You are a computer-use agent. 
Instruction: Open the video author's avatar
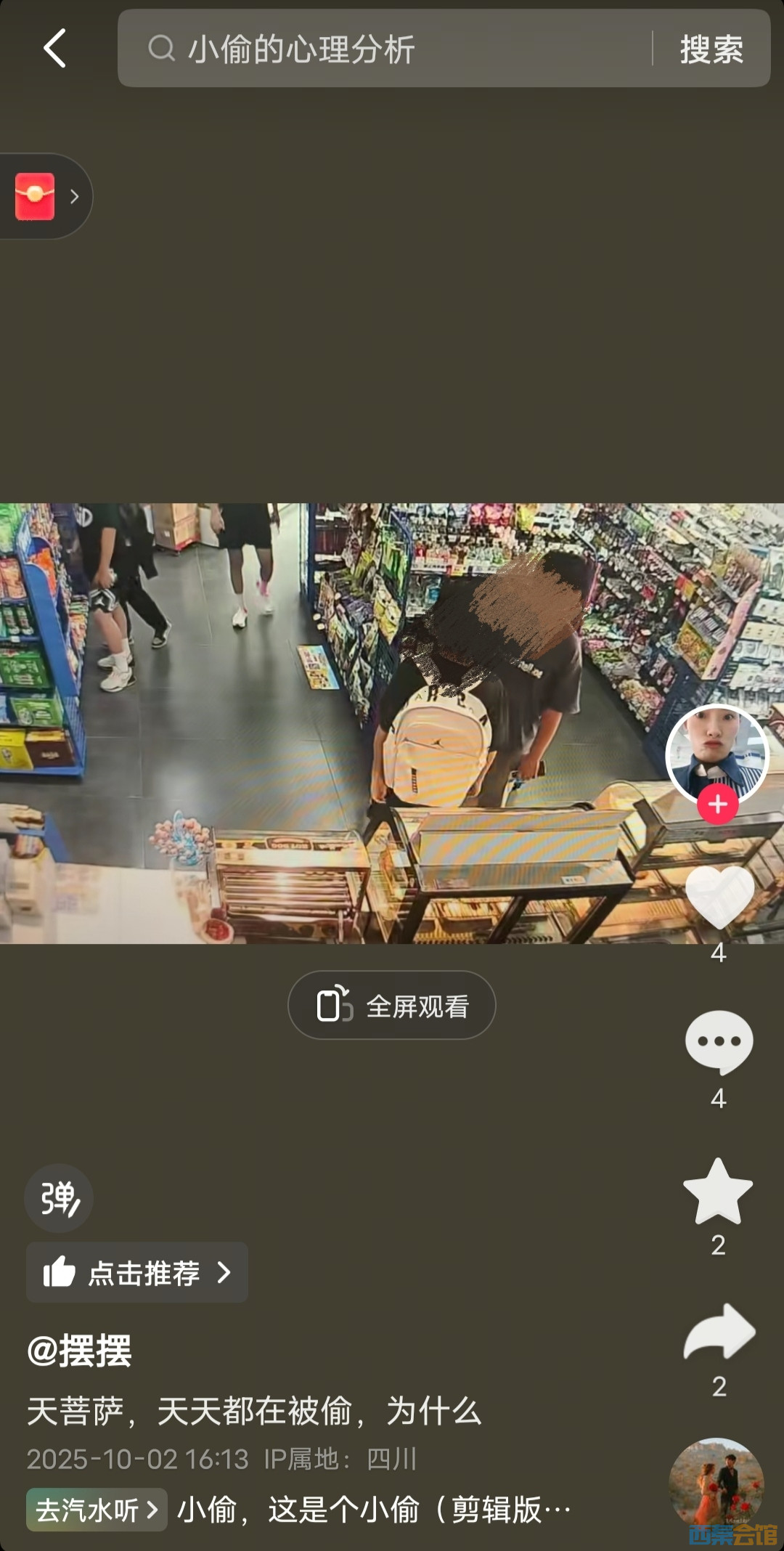717,754
